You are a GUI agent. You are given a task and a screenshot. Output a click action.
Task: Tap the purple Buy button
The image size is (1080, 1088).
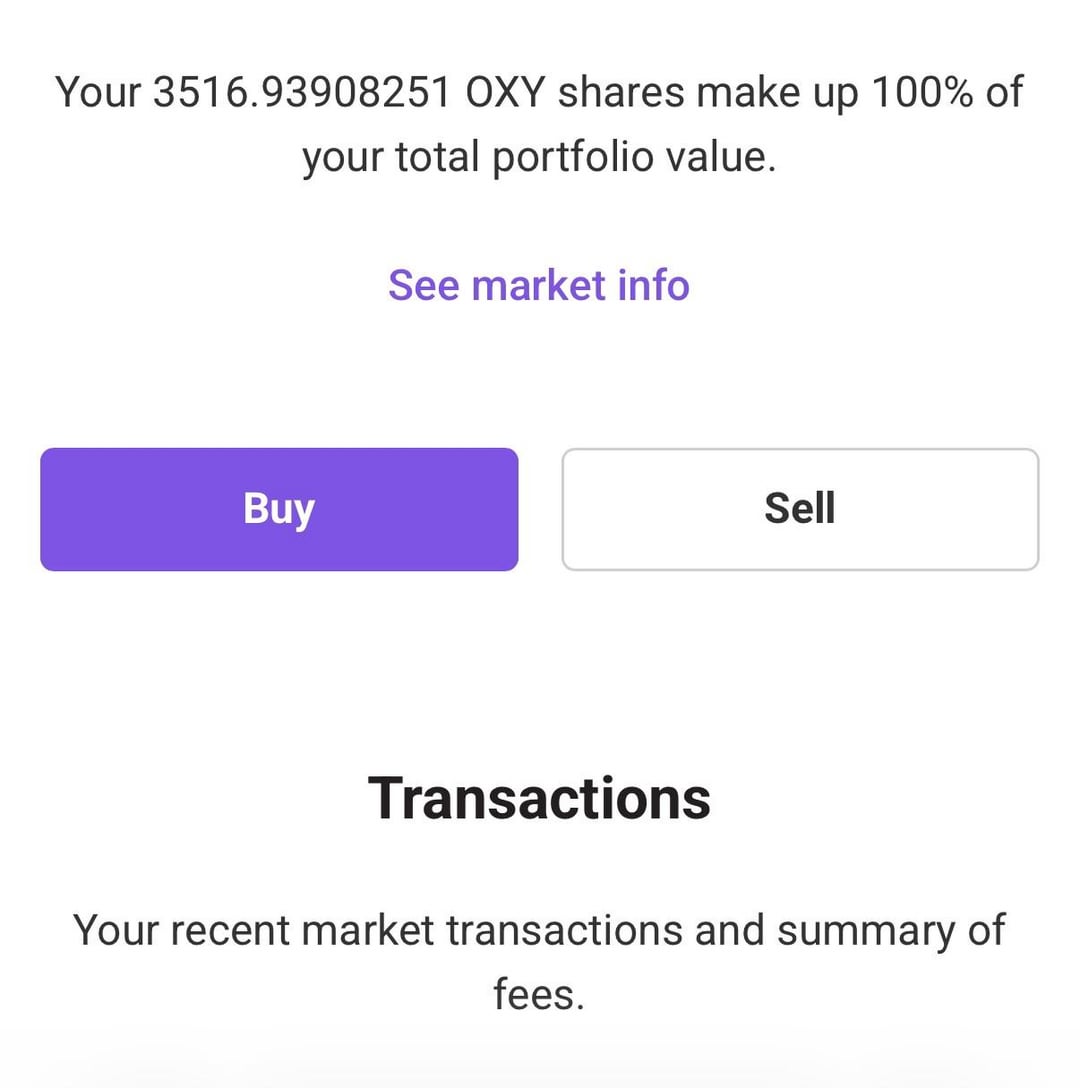[279, 509]
